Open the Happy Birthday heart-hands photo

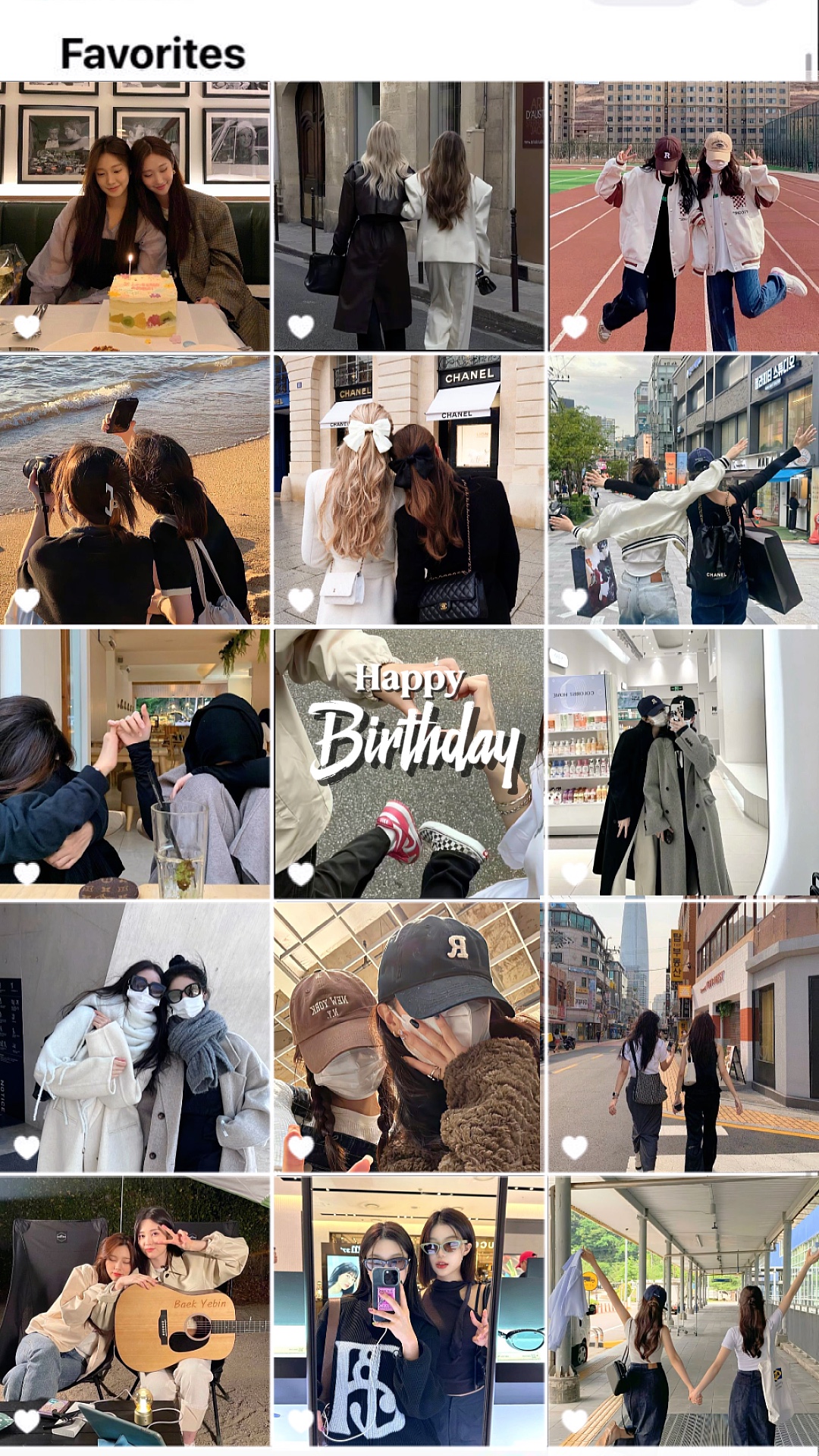[x=409, y=764]
